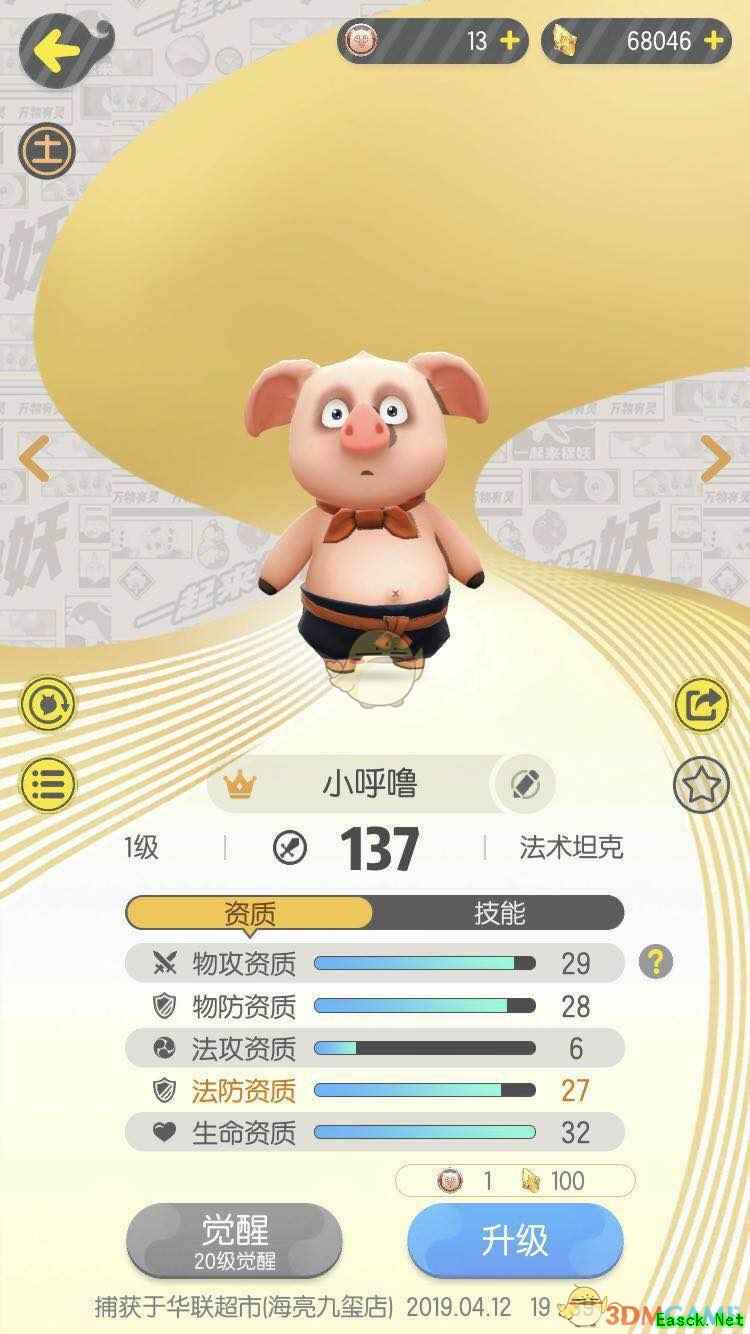Switch to the 技能 tab

coord(499,913)
